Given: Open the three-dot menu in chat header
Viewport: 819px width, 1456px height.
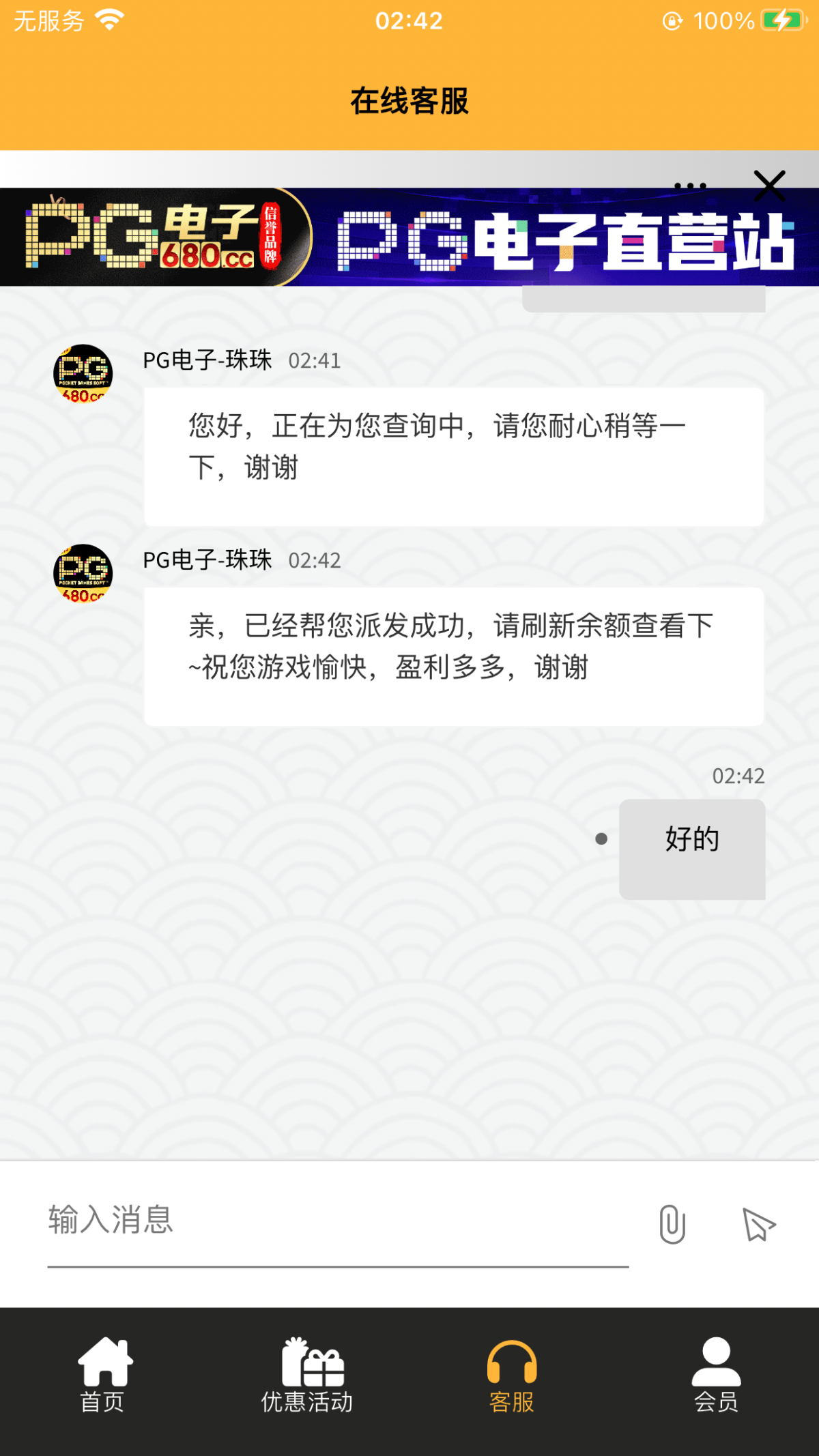Looking at the screenshot, I should [690, 186].
